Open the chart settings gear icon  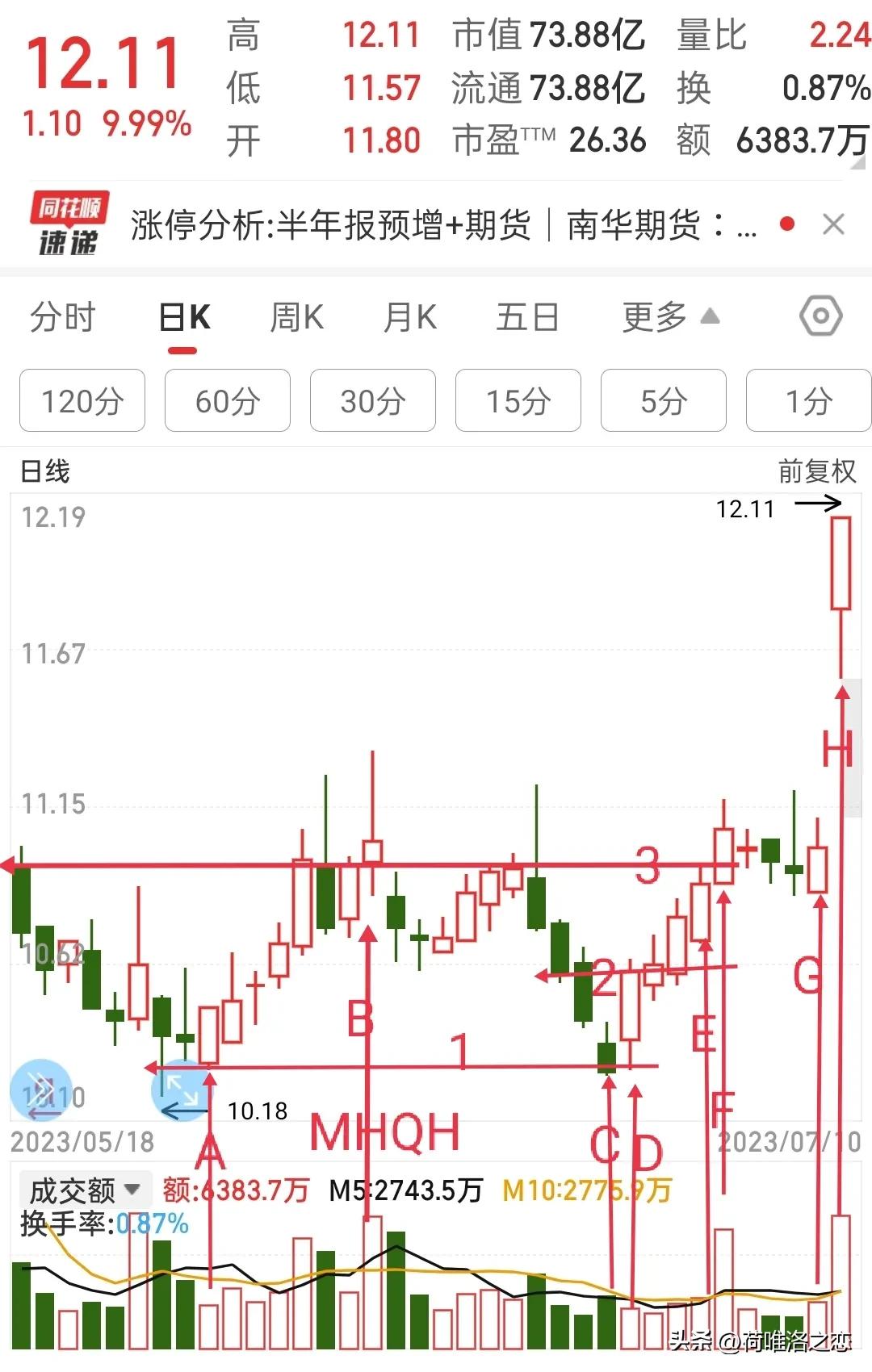pos(821,318)
